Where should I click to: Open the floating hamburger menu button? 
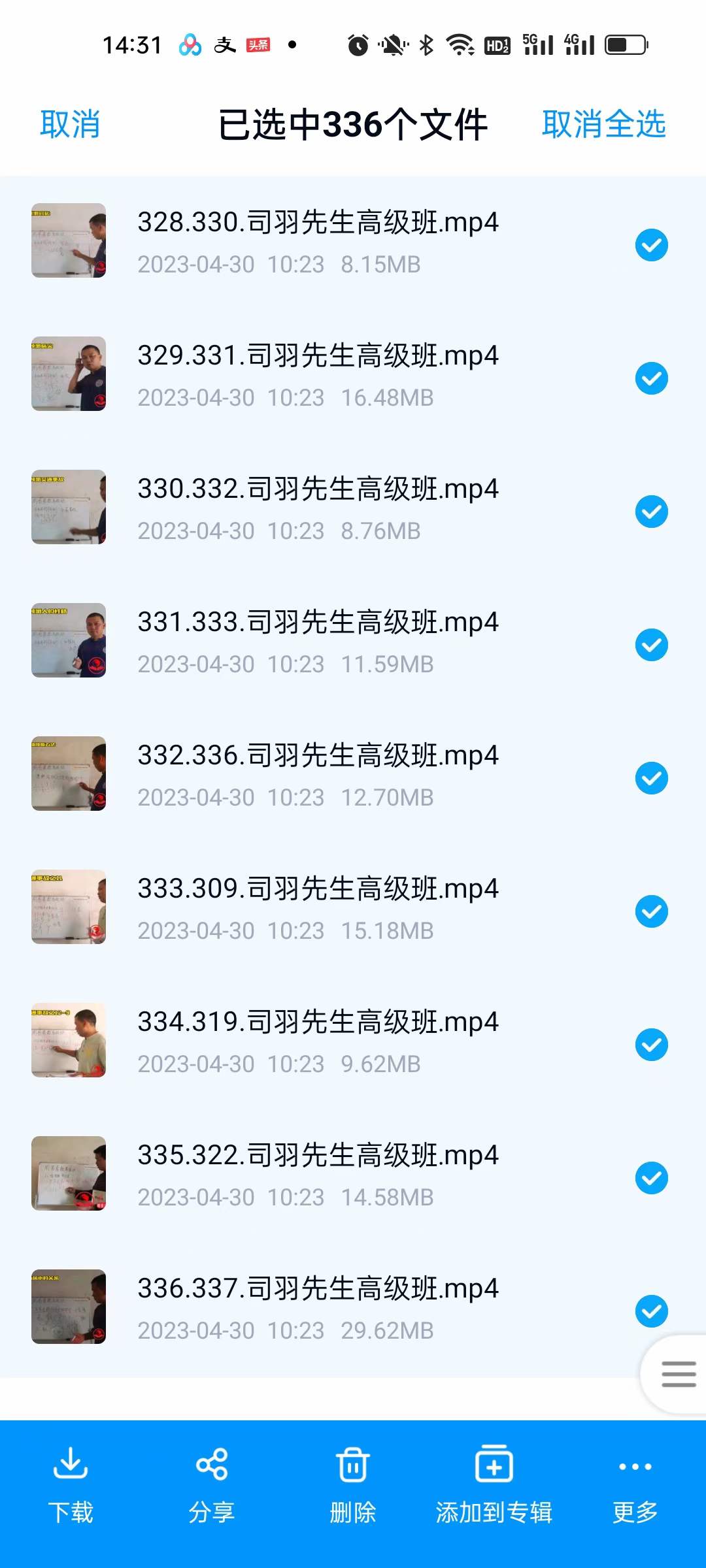[678, 1374]
